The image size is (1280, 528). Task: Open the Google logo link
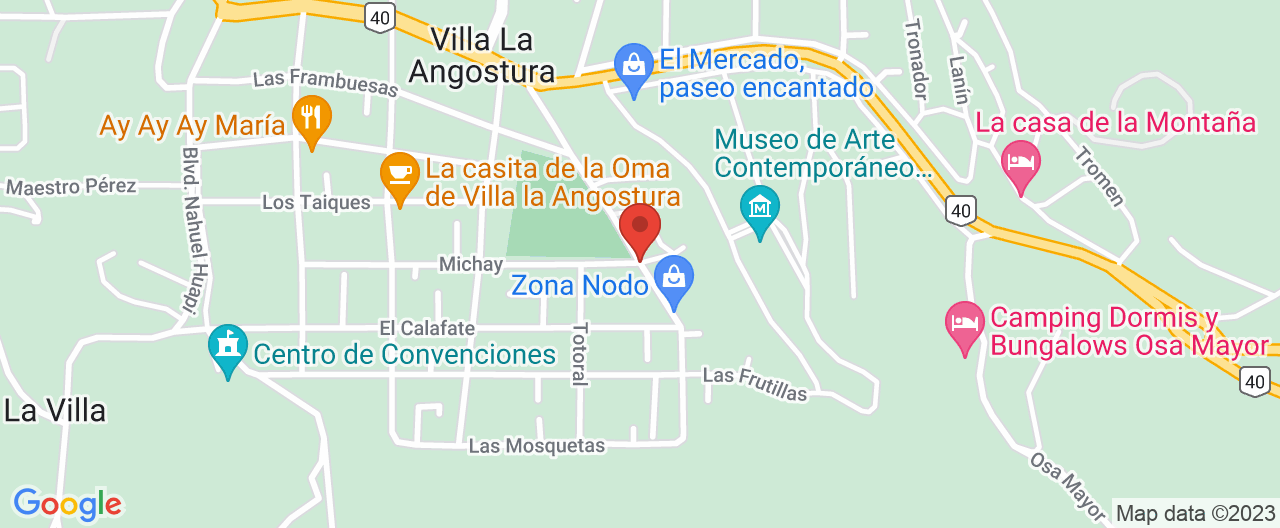pos(67,503)
